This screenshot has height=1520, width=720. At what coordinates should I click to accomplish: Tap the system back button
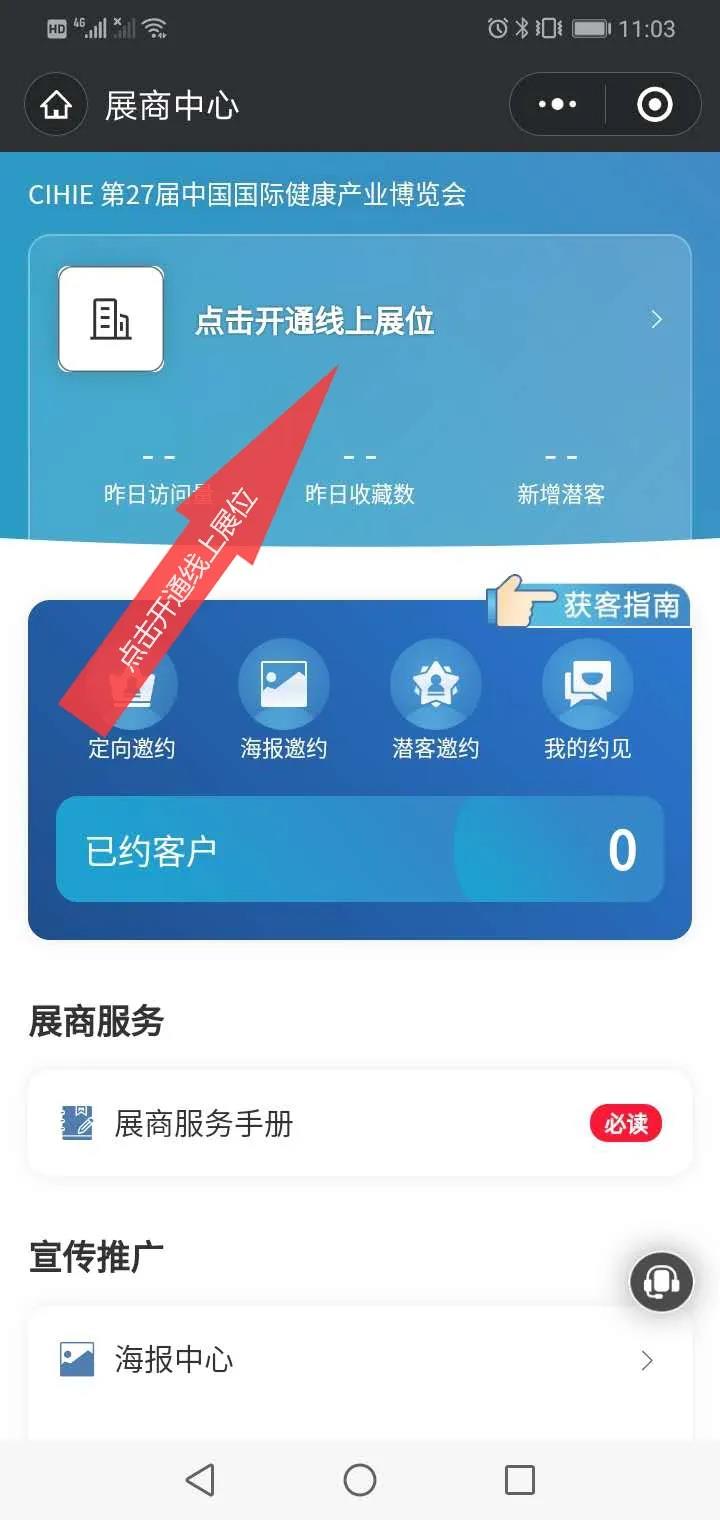pyautogui.click(x=200, y=1480)
